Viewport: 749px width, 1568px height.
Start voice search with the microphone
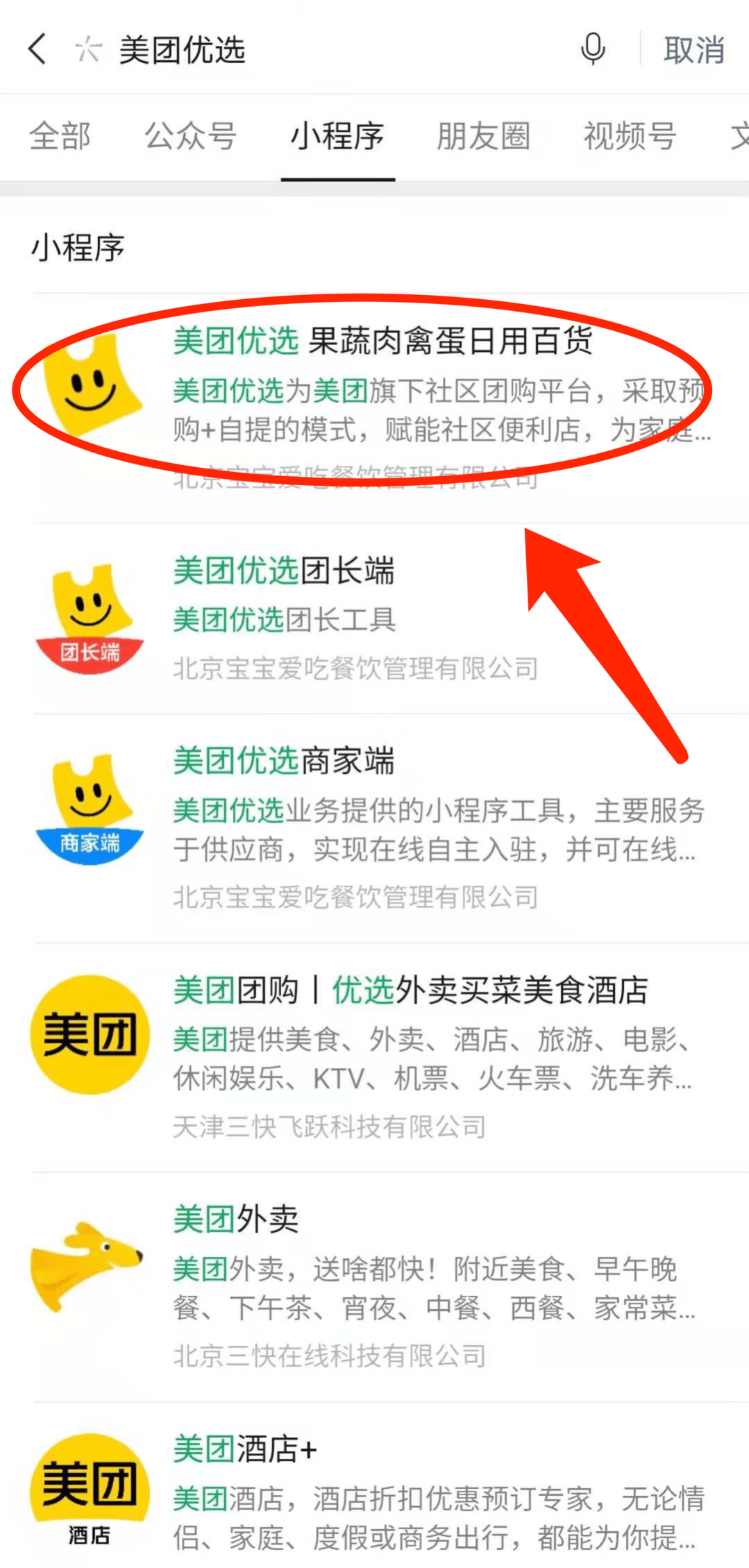click(592, 49)
